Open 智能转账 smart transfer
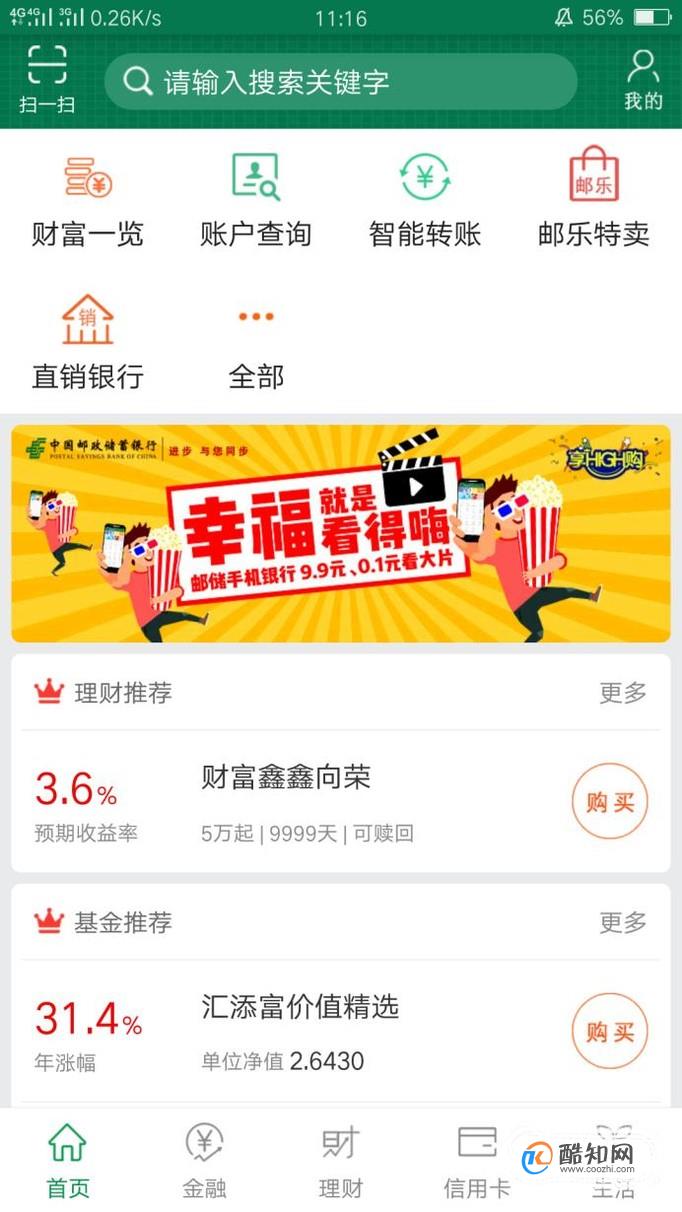The image size is (682, 1212). (x=425, y=201)
